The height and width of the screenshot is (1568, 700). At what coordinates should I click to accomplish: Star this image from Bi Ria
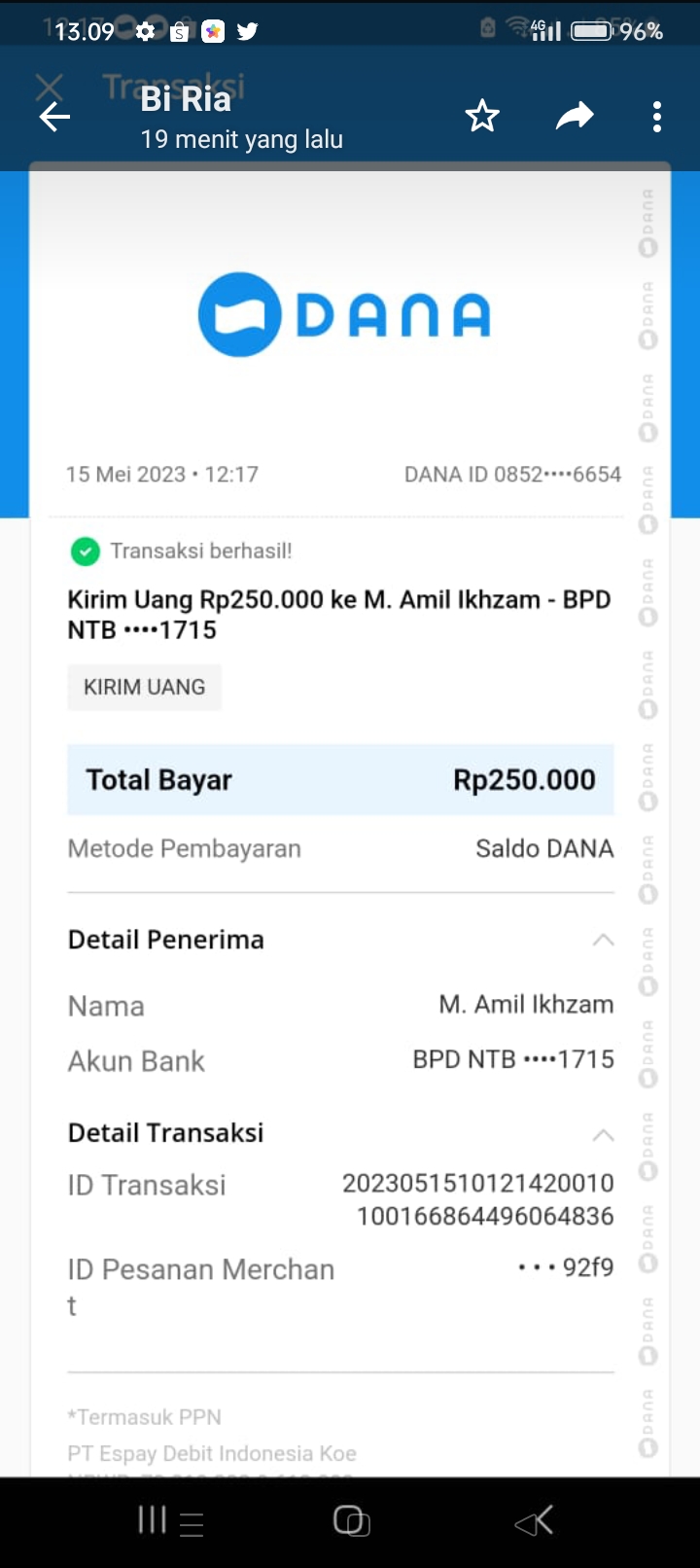pos(482,118)
